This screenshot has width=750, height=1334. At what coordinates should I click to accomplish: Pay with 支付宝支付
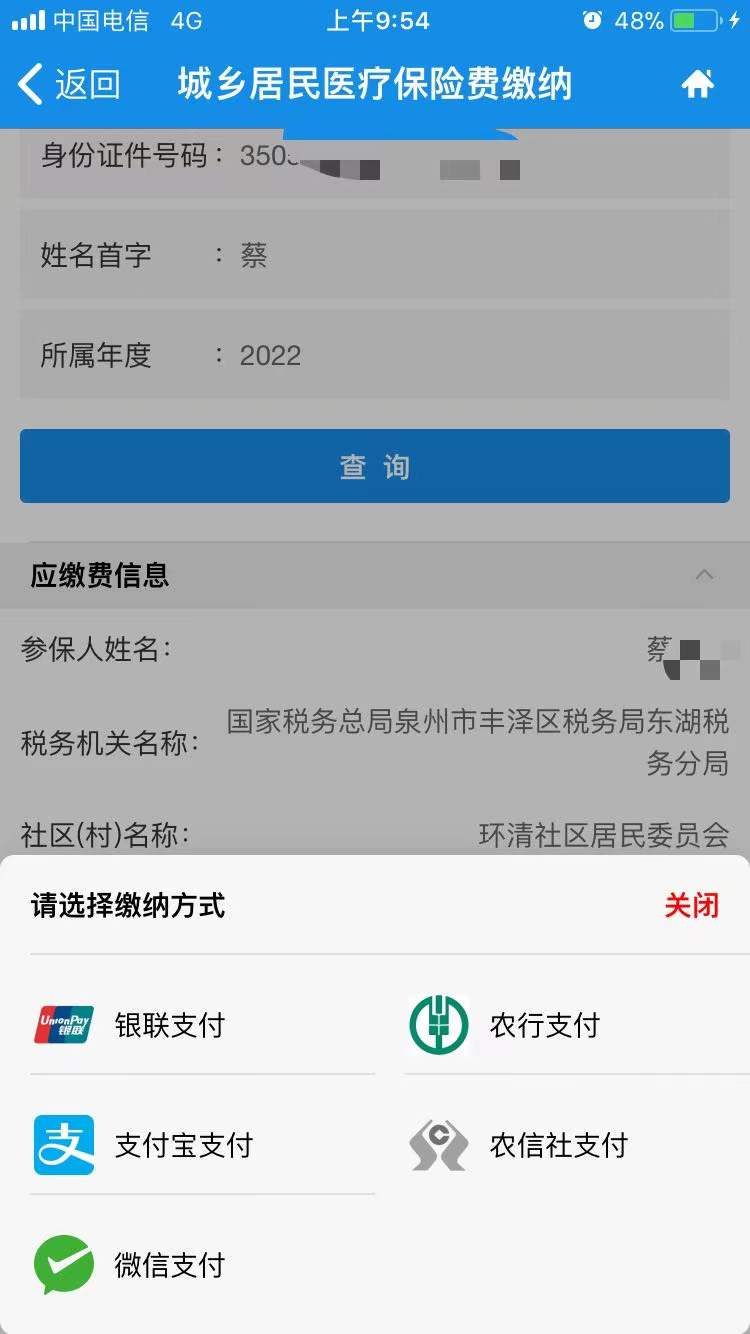point(182,1145)
